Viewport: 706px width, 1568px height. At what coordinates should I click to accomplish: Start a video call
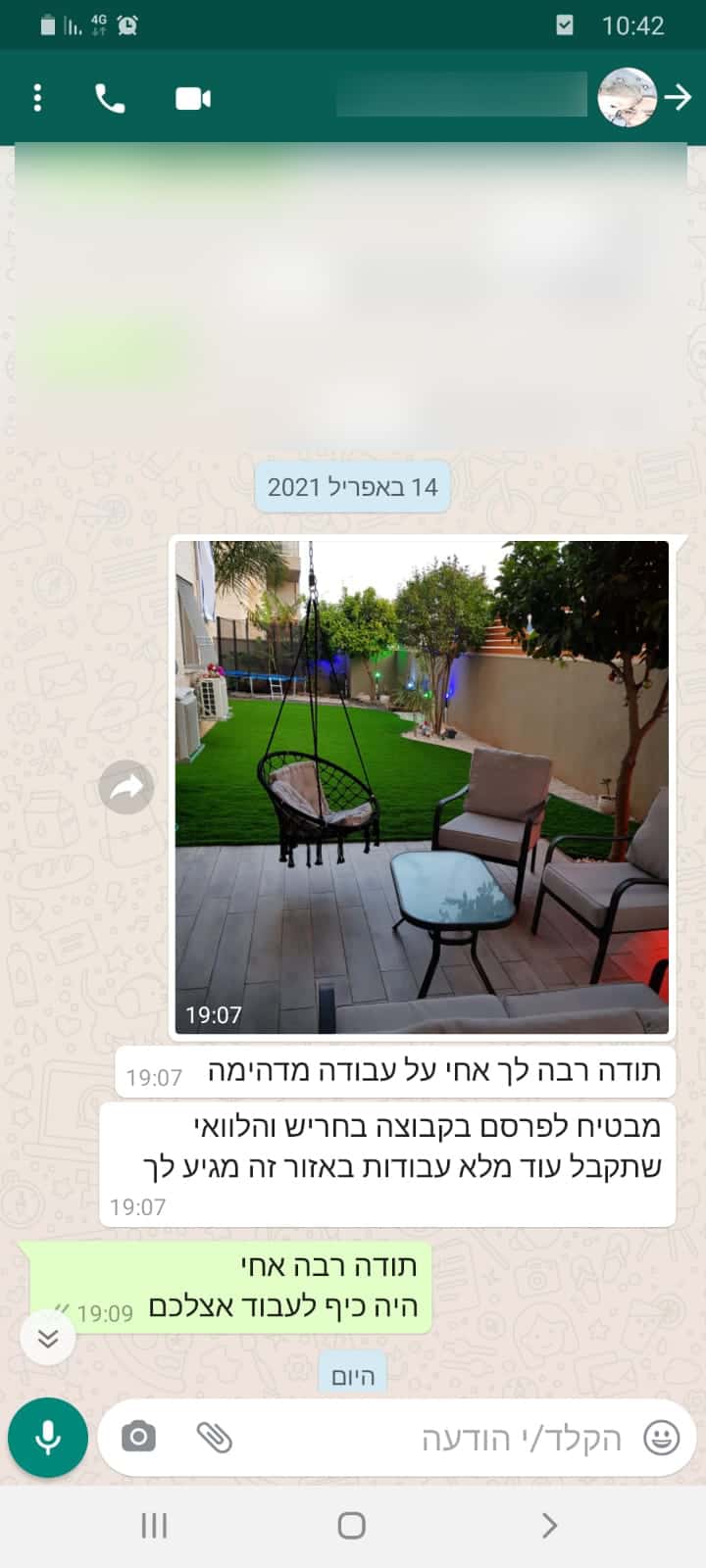click(192, 98)
